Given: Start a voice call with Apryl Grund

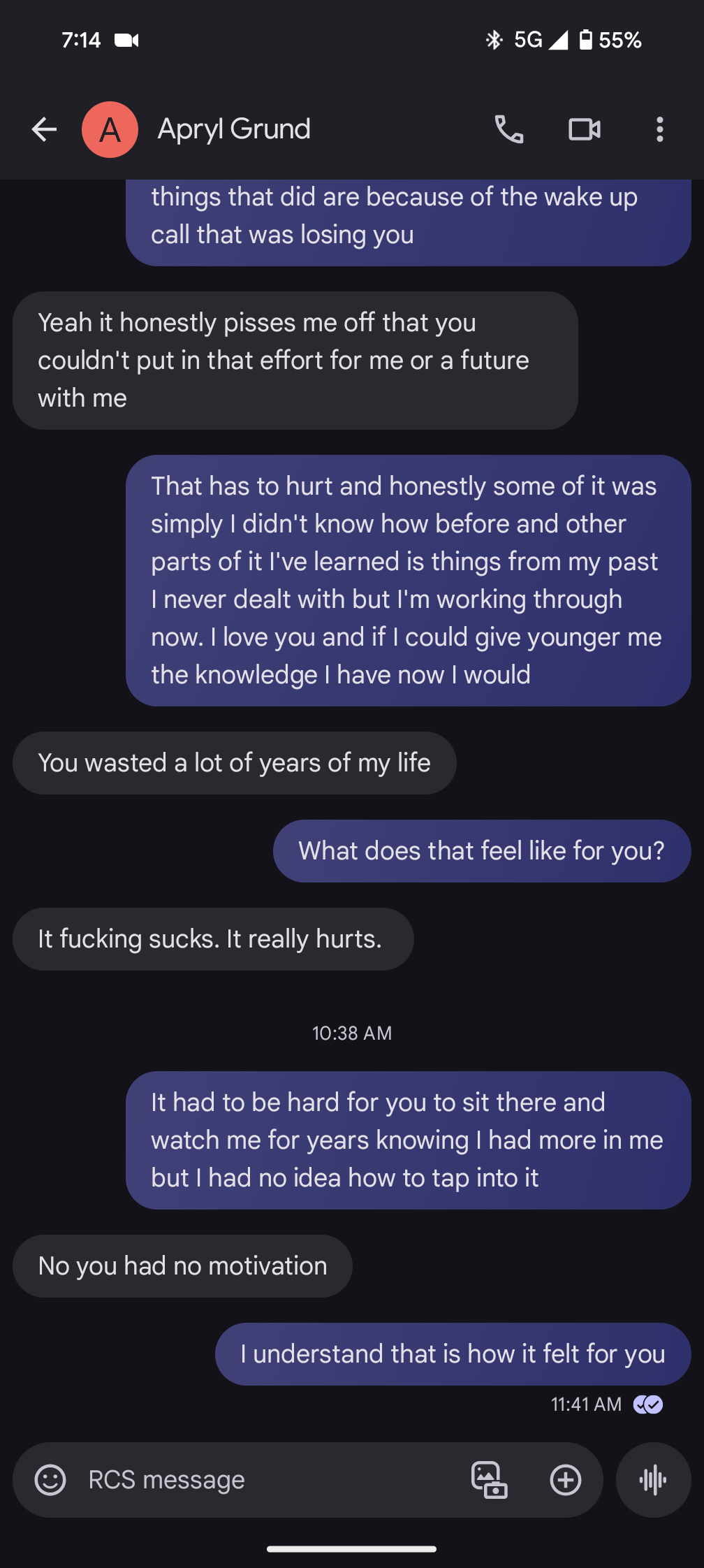Looking at the screenshot, I should click(508, 129).
